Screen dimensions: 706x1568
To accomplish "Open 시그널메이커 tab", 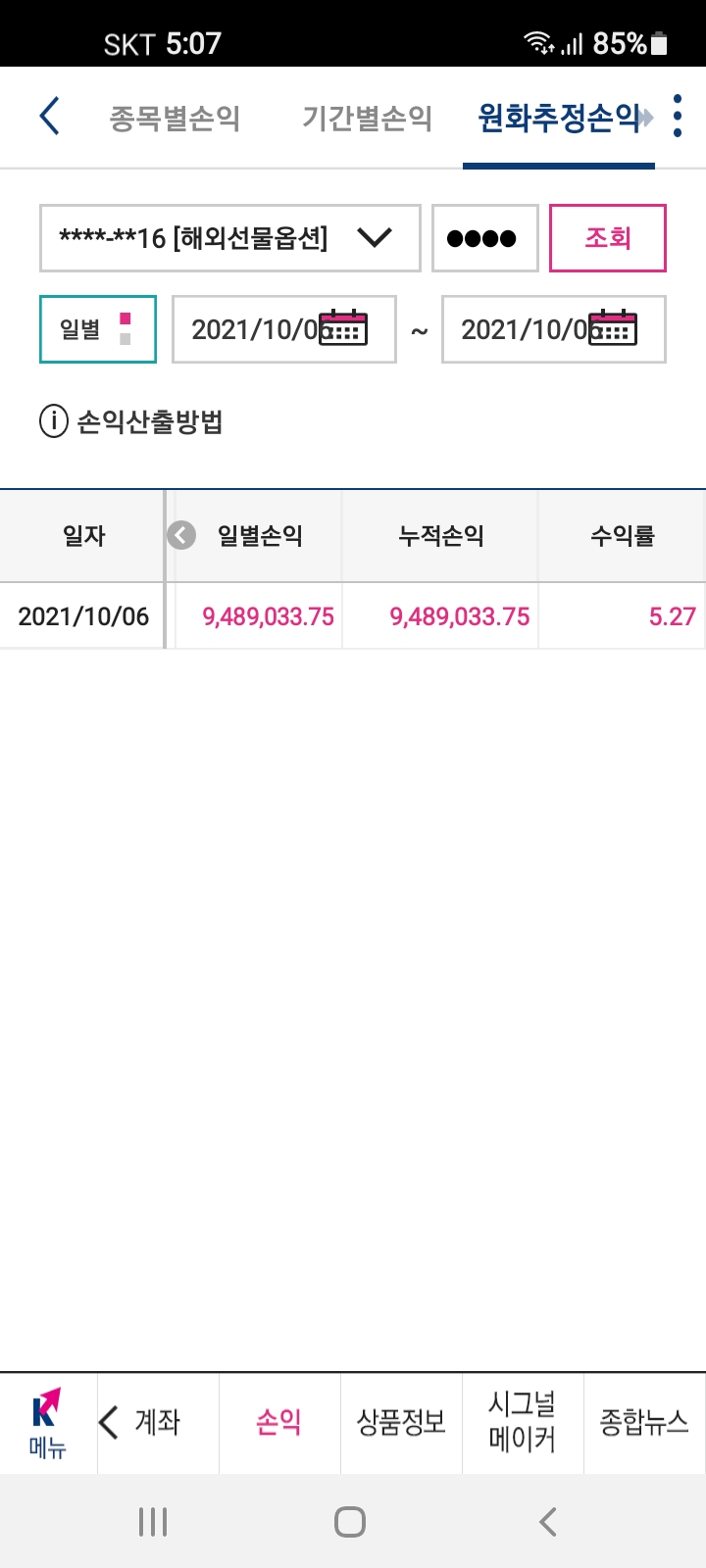I will pos(523,1423).
